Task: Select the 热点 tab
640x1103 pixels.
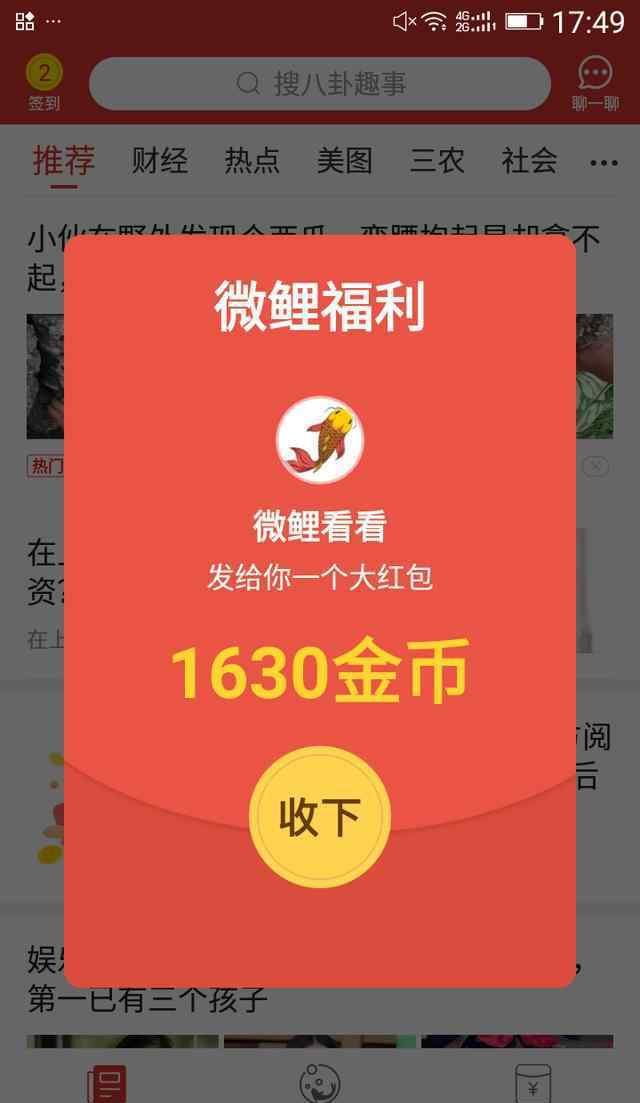Action: 252,161
